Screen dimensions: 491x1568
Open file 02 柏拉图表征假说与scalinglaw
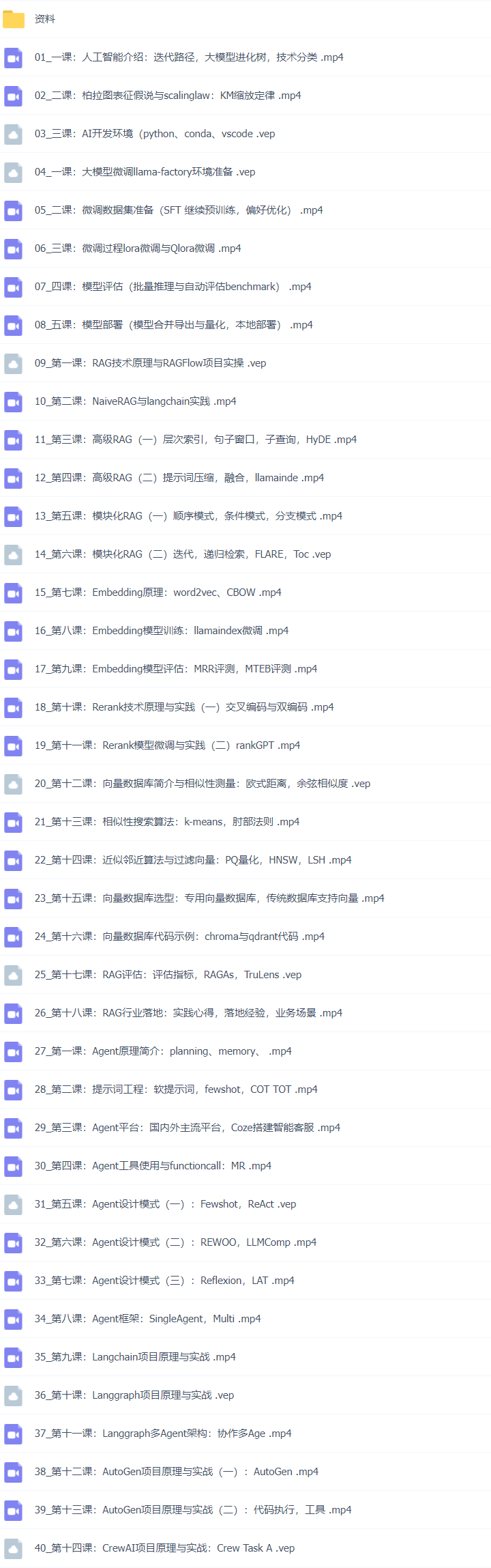(168, 96)
